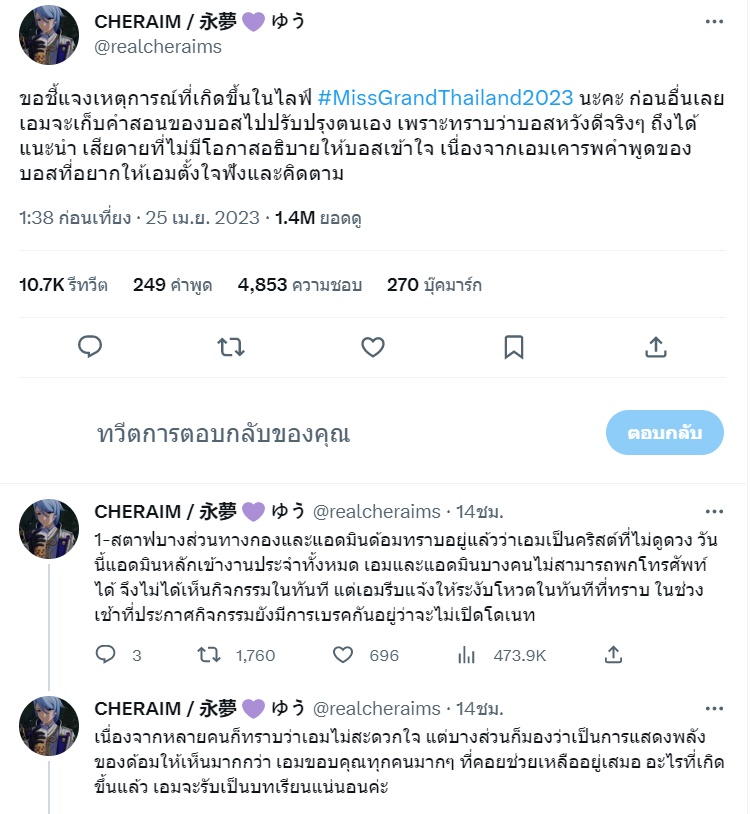The height and width of the screenshot is (814, 750).
Task: View the 473.9K analytics of the reply
Action: pos(467,655)
